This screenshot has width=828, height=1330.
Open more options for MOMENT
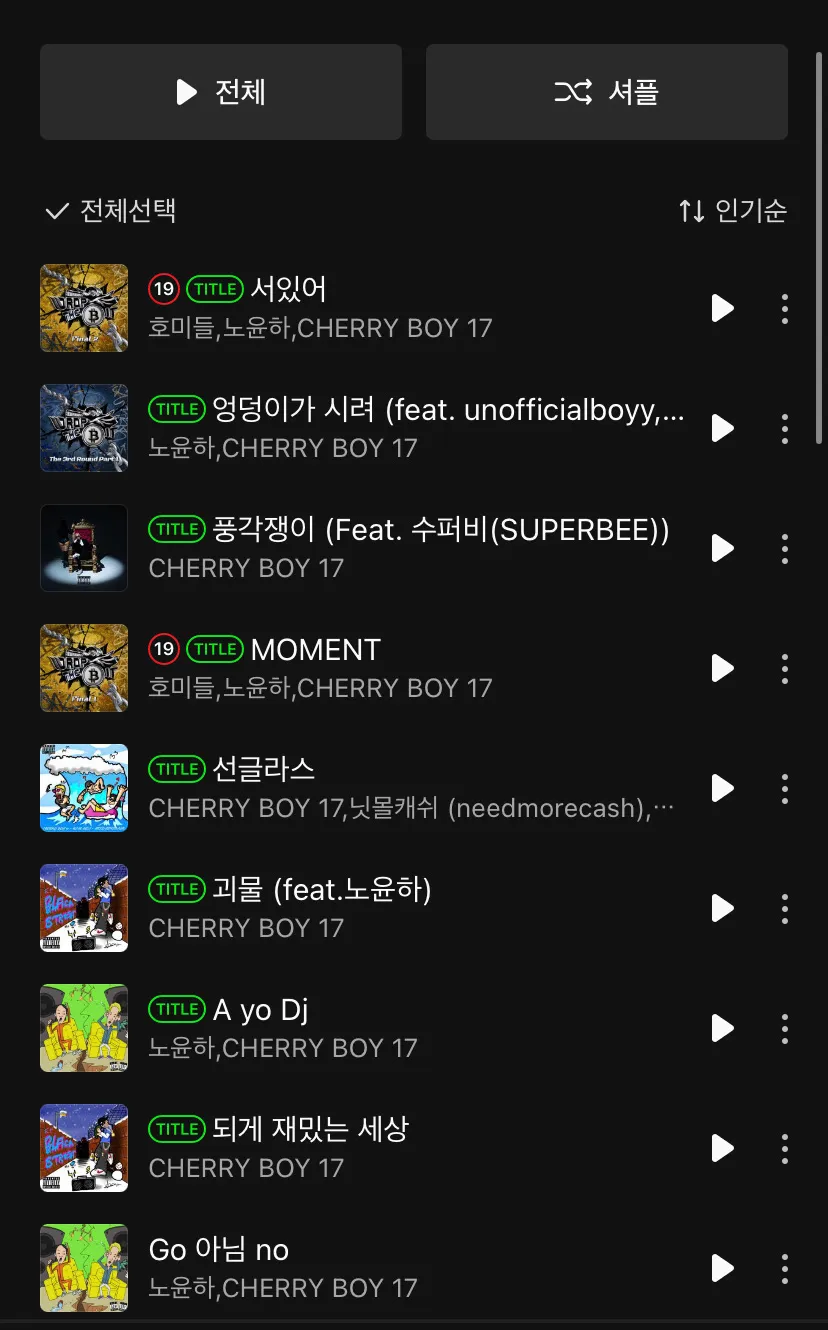(784, 668)
